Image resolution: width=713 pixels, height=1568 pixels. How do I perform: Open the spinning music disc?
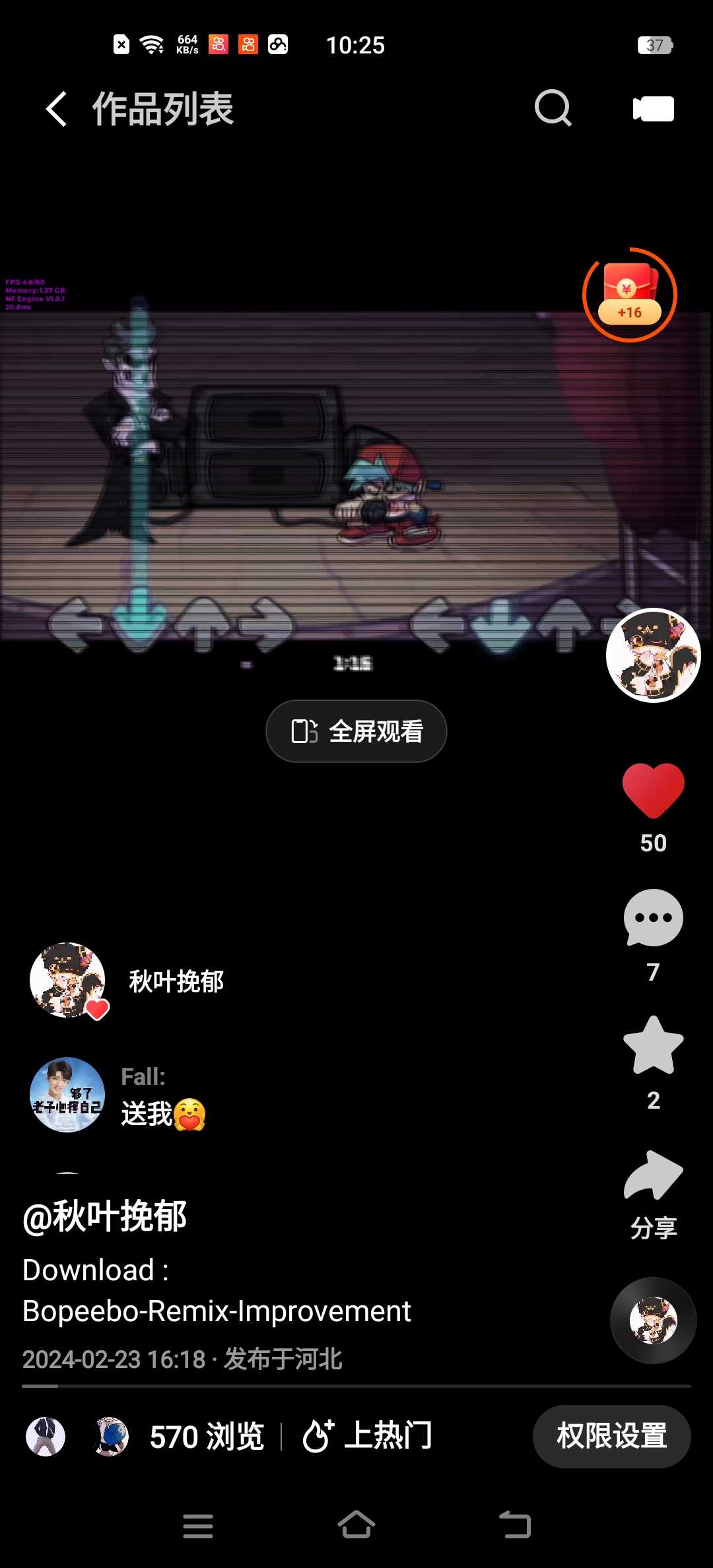(x=653, y=1321)
